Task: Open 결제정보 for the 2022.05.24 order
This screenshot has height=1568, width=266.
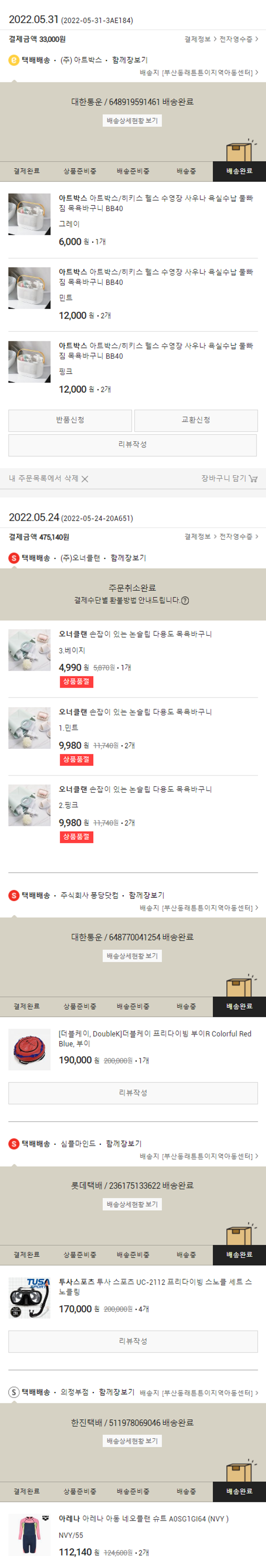Action: pyautogui.click(x=197, y=536)
